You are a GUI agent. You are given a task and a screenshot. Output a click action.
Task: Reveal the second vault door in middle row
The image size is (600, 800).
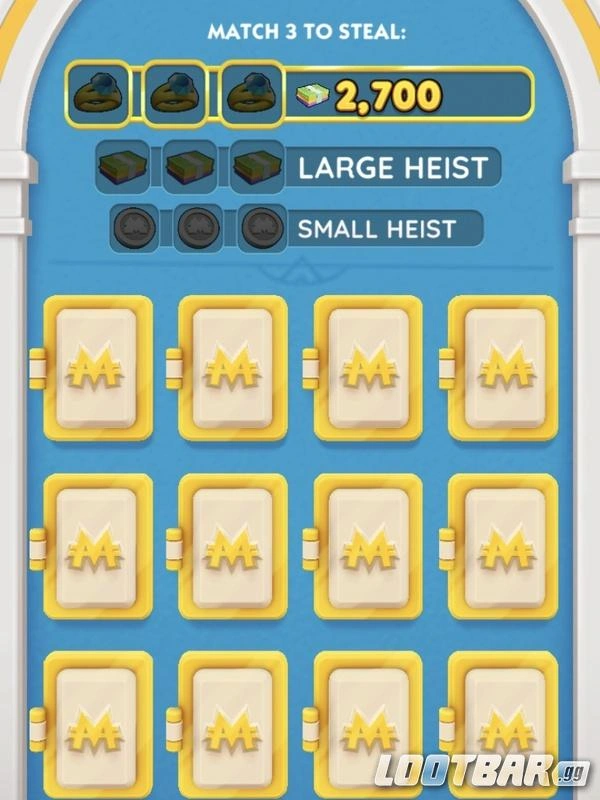point(233,547)
